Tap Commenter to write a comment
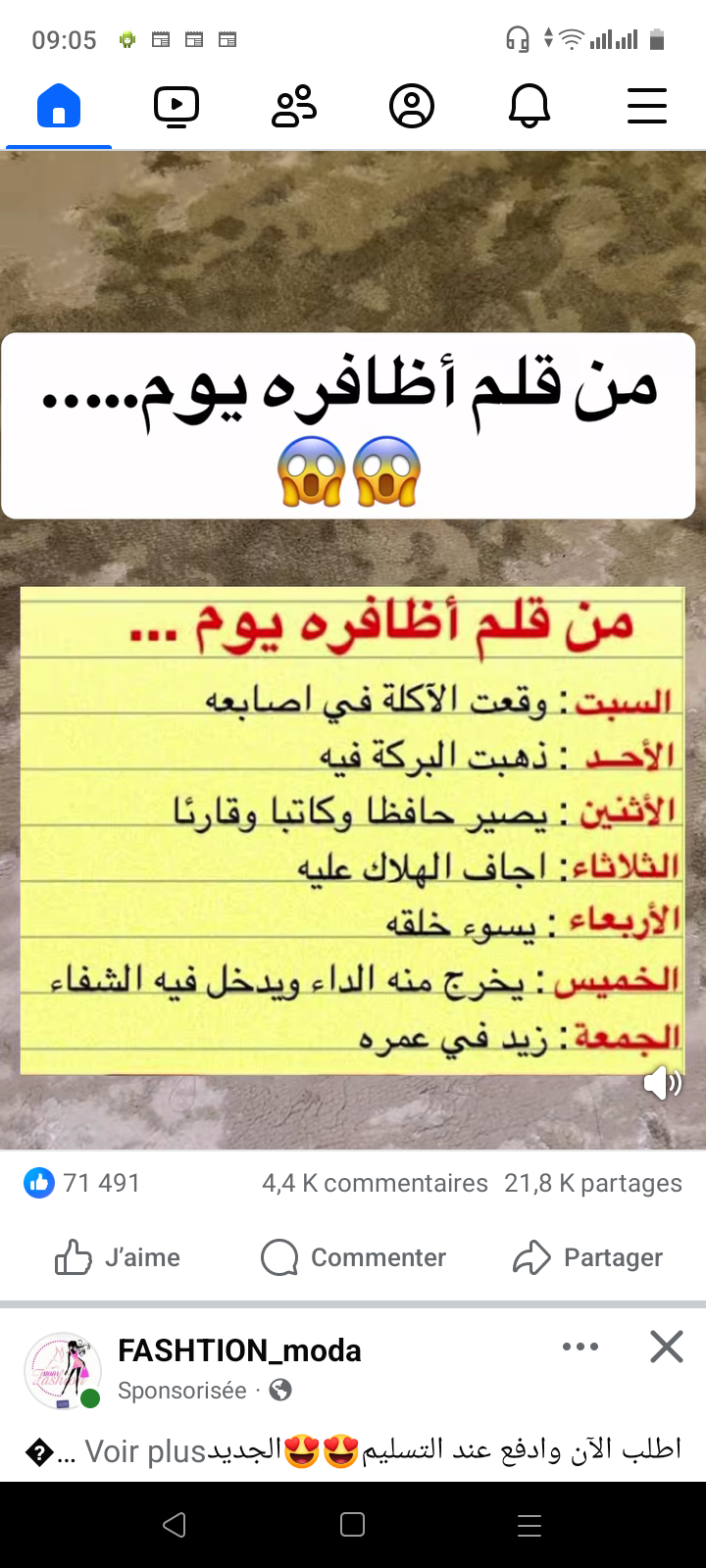Image resolution: width=706 pixels, height=1568 pixels. [x=353, y=1257]
